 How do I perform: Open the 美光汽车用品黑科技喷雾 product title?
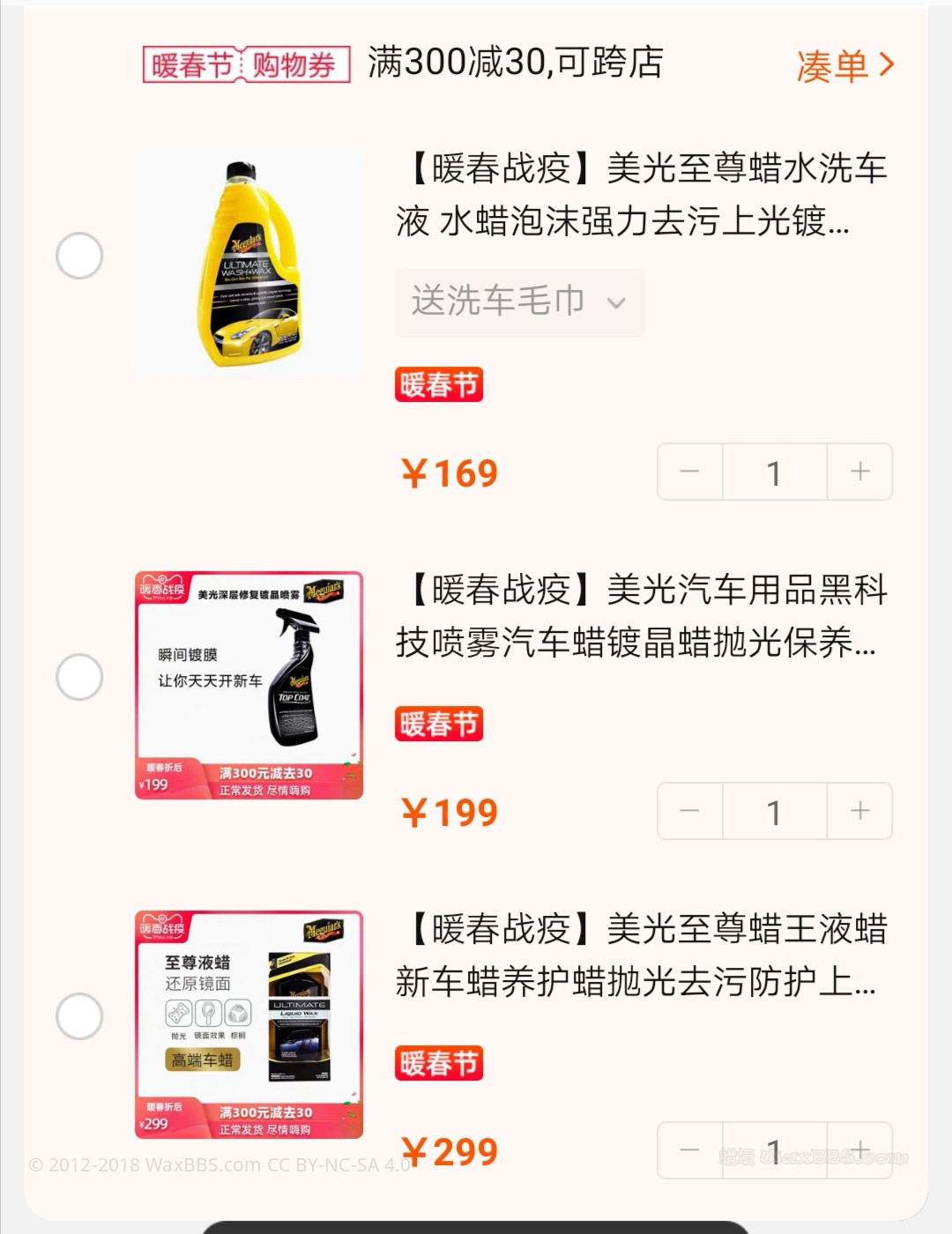click(641, 616)
